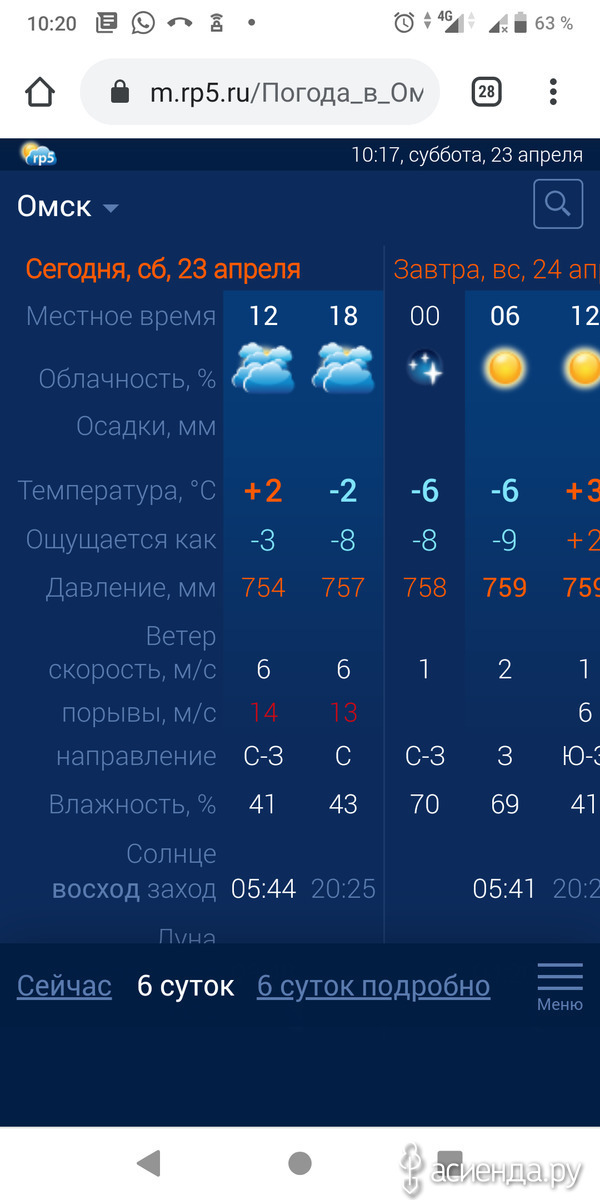600x1200 pixels.
Task: Switch to the заход sun time
Action: pyautogui.click(x=181, y=889)
